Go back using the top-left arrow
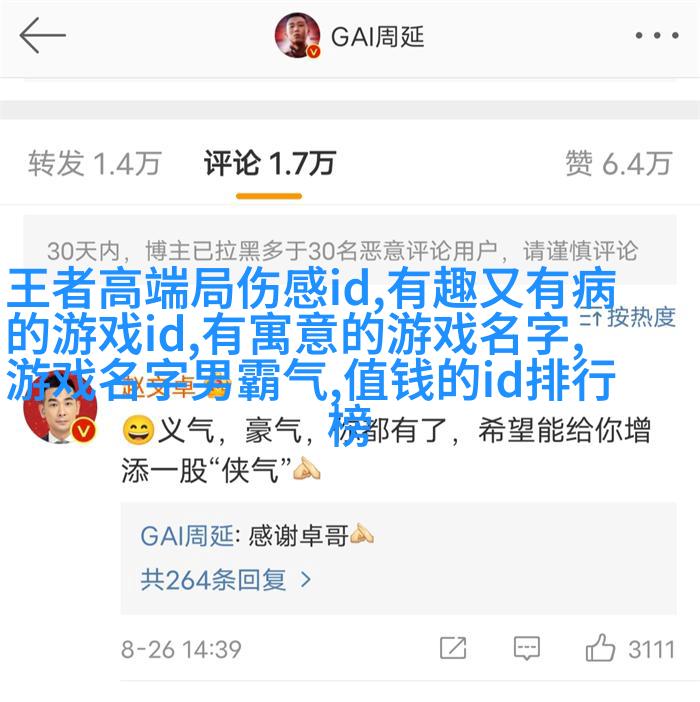This screenshot has height=702, width=700. pos(42,37)
